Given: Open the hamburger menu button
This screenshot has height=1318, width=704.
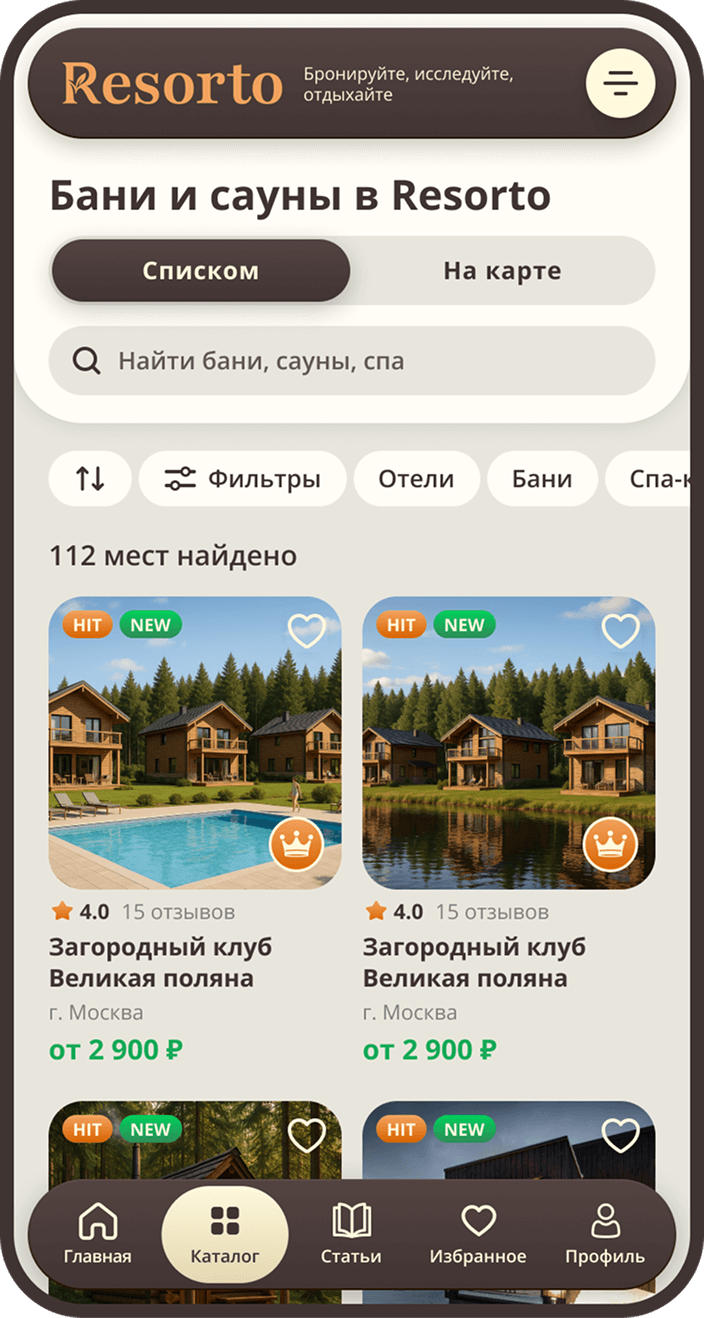Looking at the screenshot, I should coord(620,83).
